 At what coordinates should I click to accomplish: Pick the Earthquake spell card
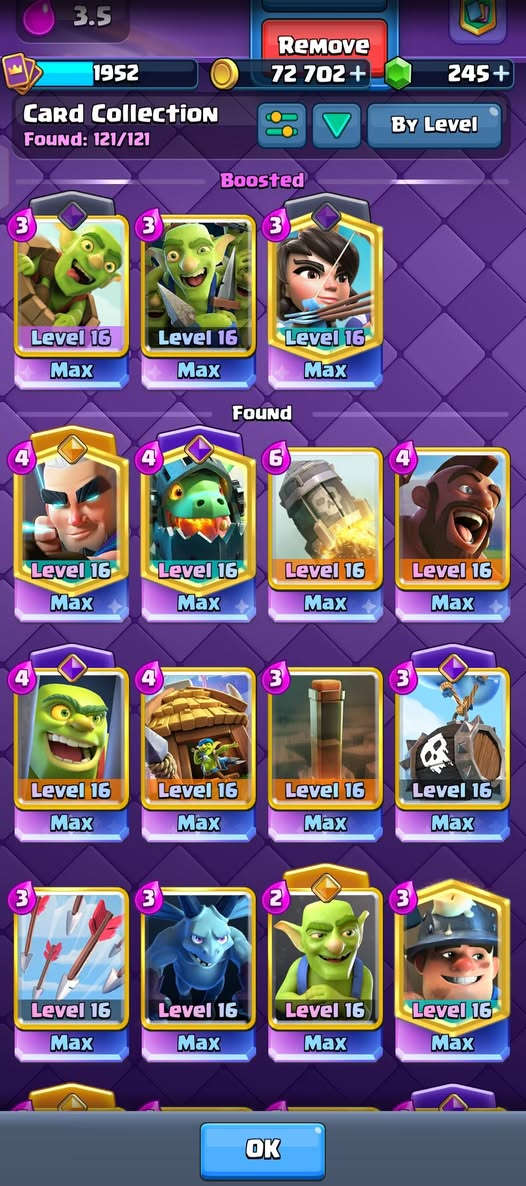[325, 753]
